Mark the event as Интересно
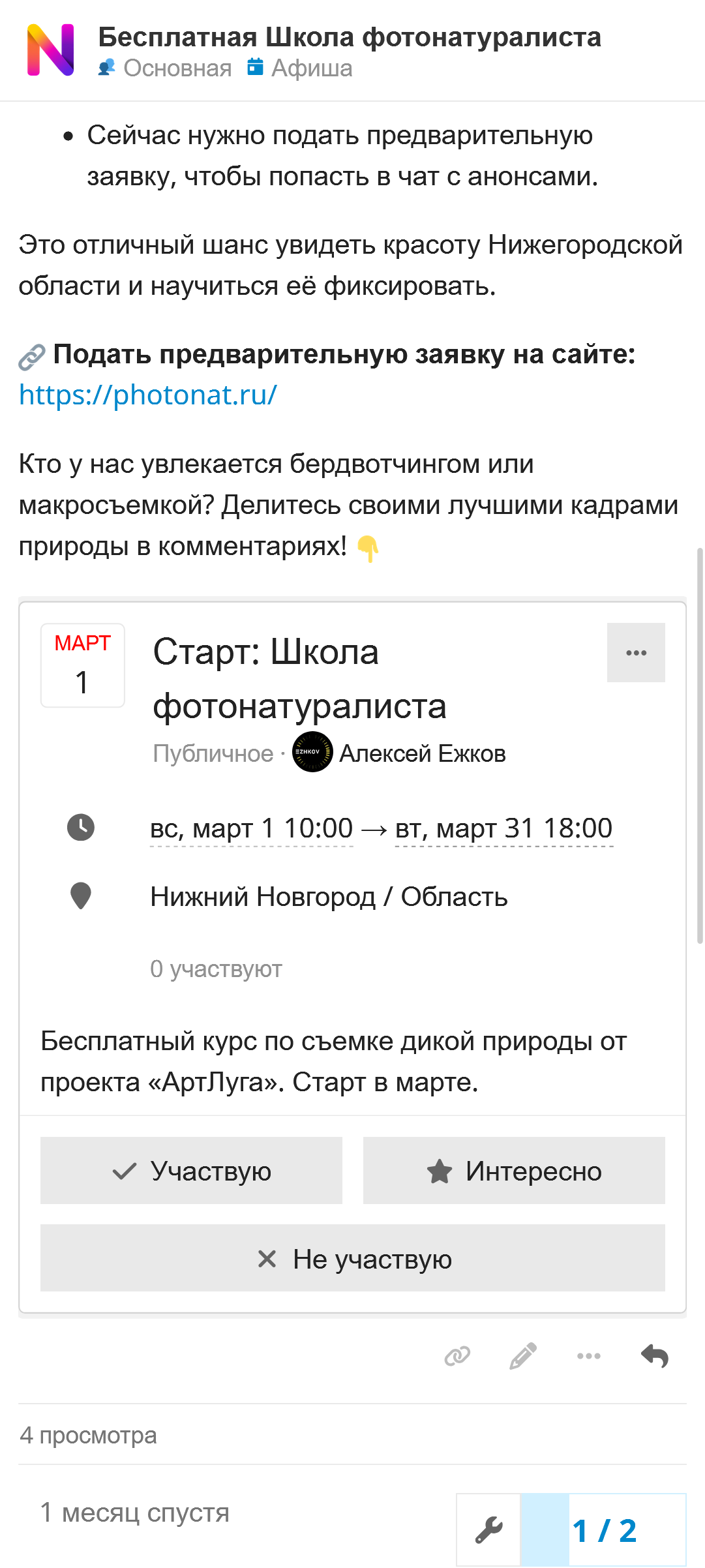The height and width of the screenshot is (1568, 705). click(x=514, y=1171)
